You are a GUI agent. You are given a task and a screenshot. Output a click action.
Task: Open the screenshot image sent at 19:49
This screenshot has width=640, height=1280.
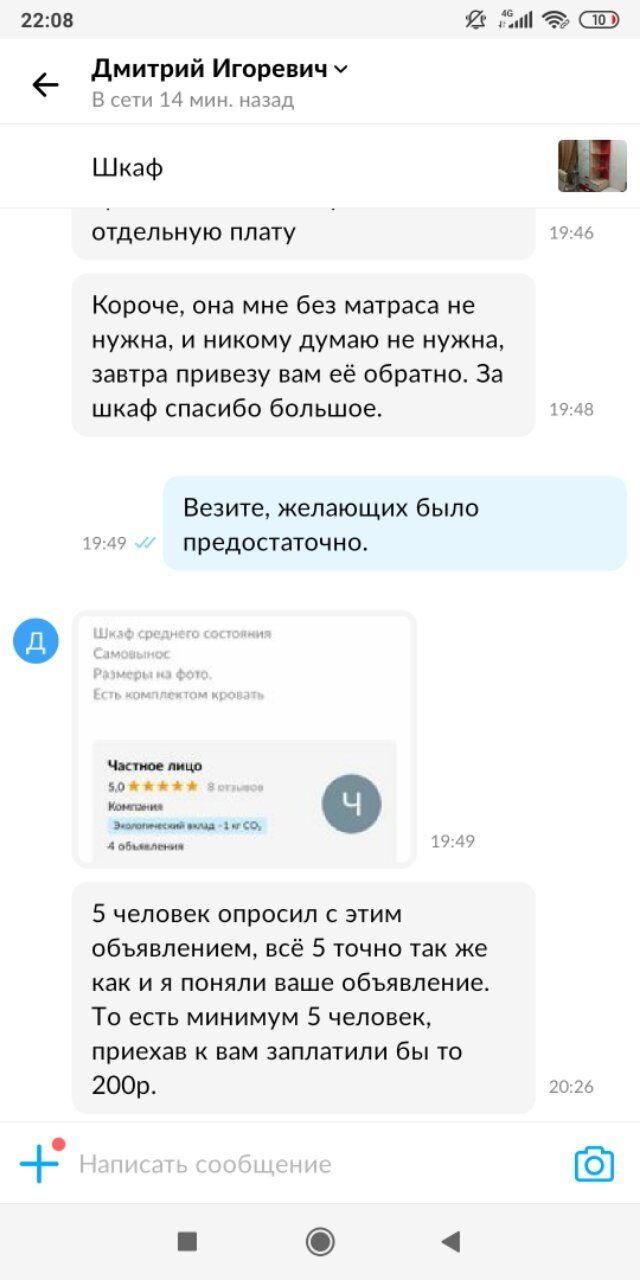(x=244, y=738)
